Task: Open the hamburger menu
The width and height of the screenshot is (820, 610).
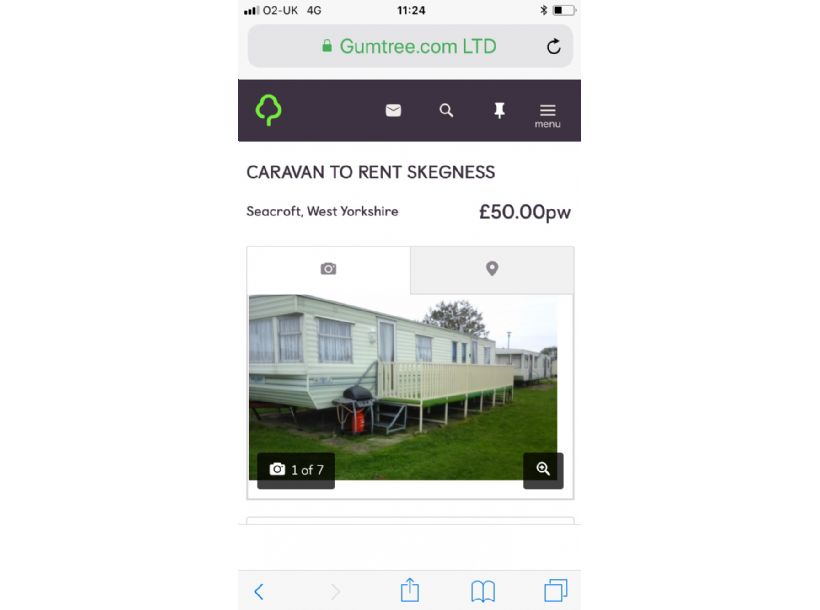Action: (547, 113)
